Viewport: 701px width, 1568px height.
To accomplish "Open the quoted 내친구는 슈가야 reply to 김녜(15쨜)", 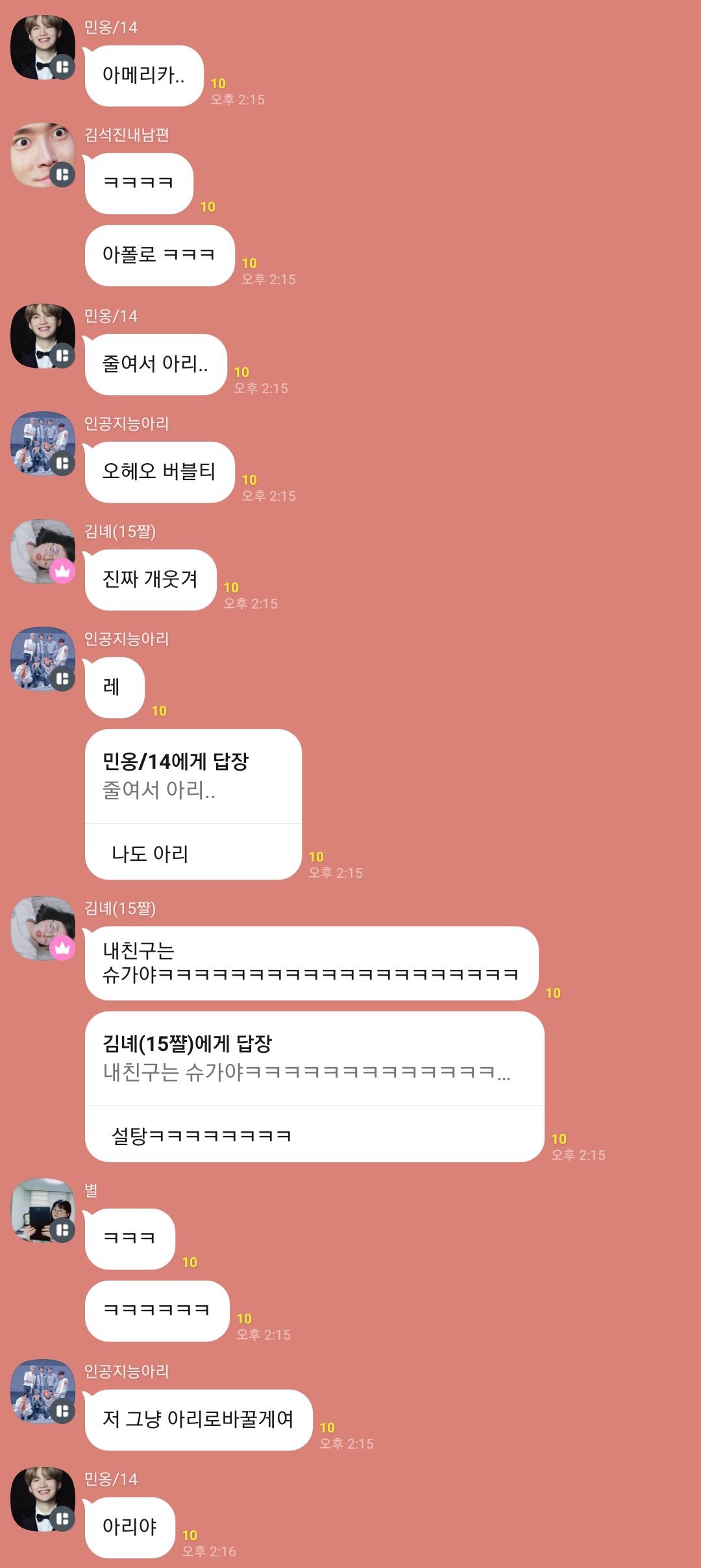I will tap(315, 1059).
